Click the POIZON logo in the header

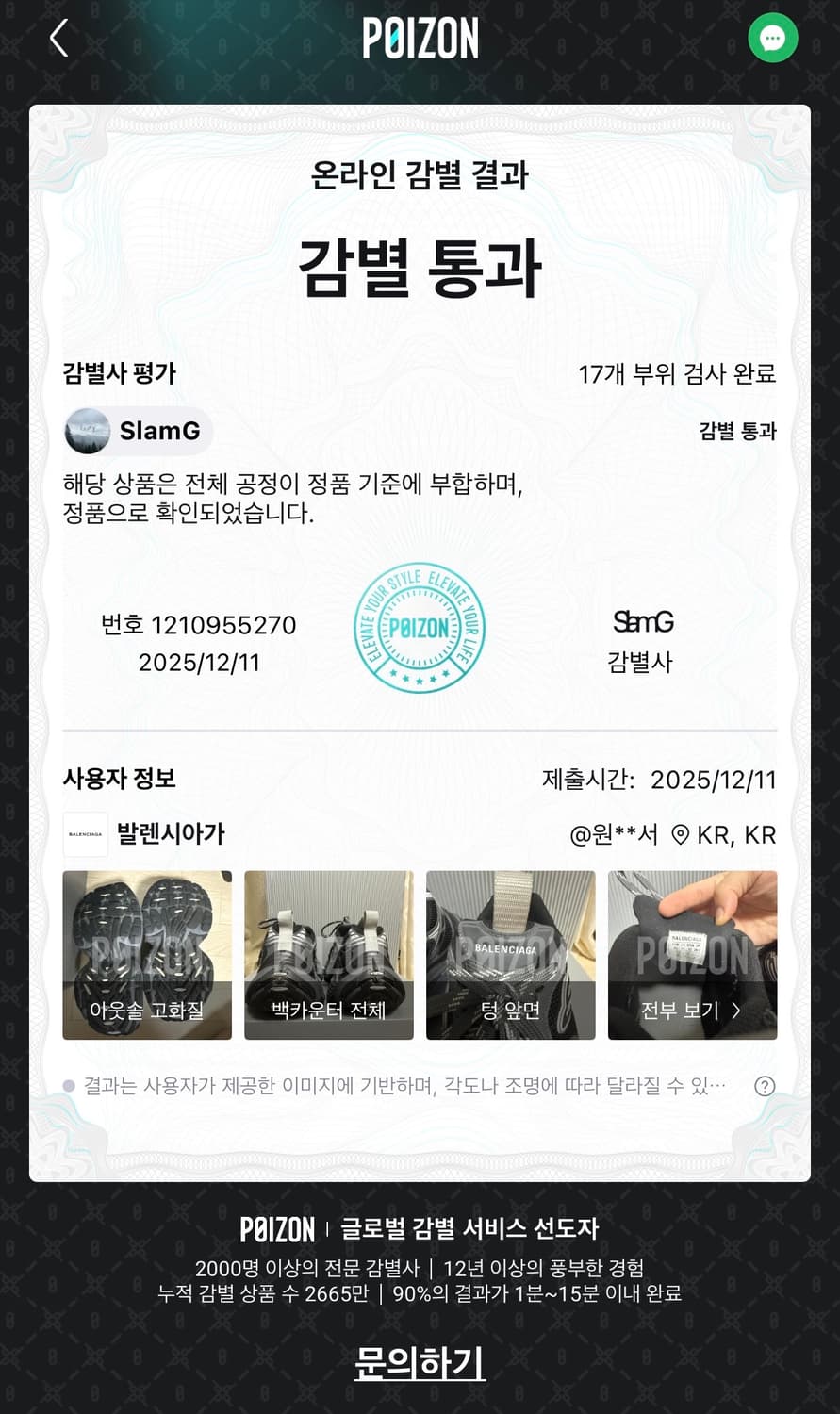(420, 38)
